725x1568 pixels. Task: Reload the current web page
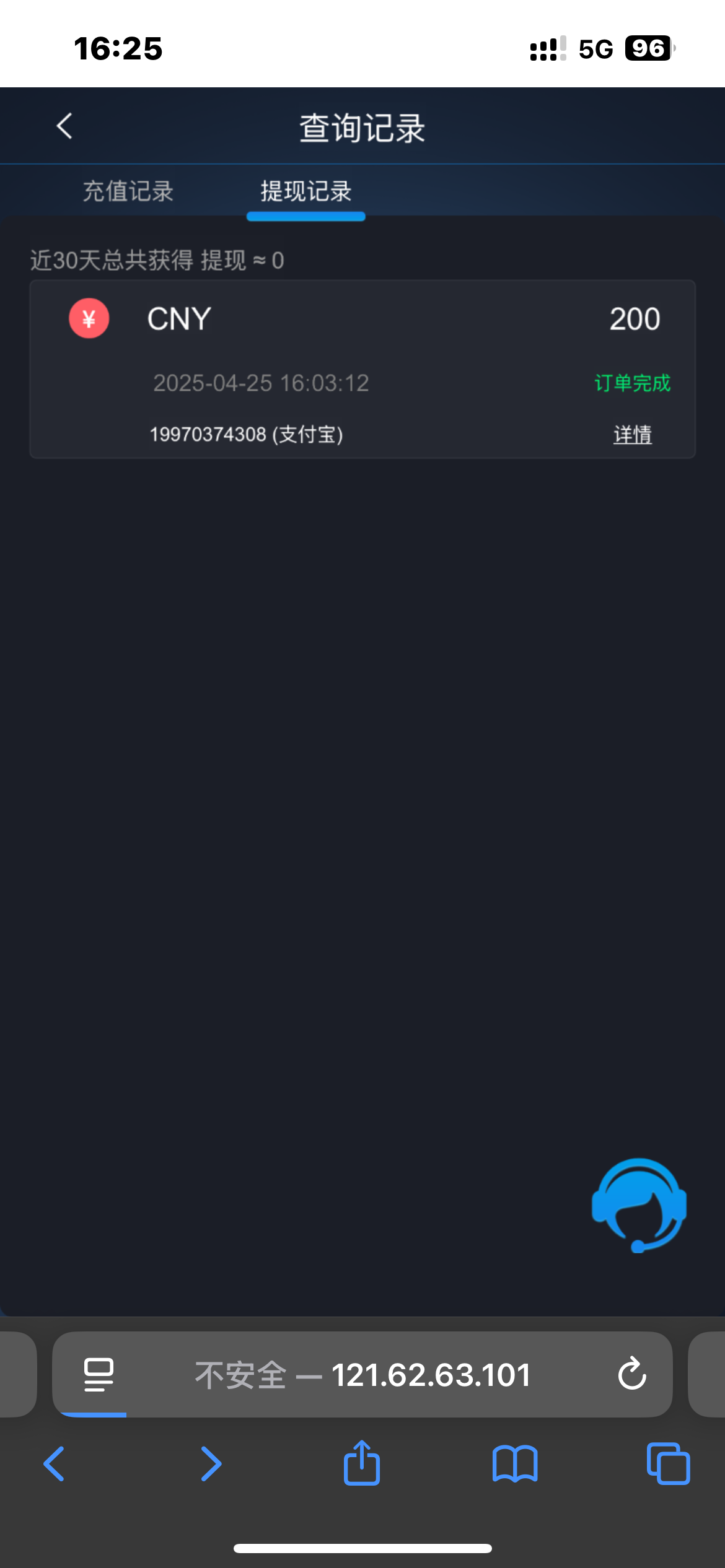[x=632, y=1374]
